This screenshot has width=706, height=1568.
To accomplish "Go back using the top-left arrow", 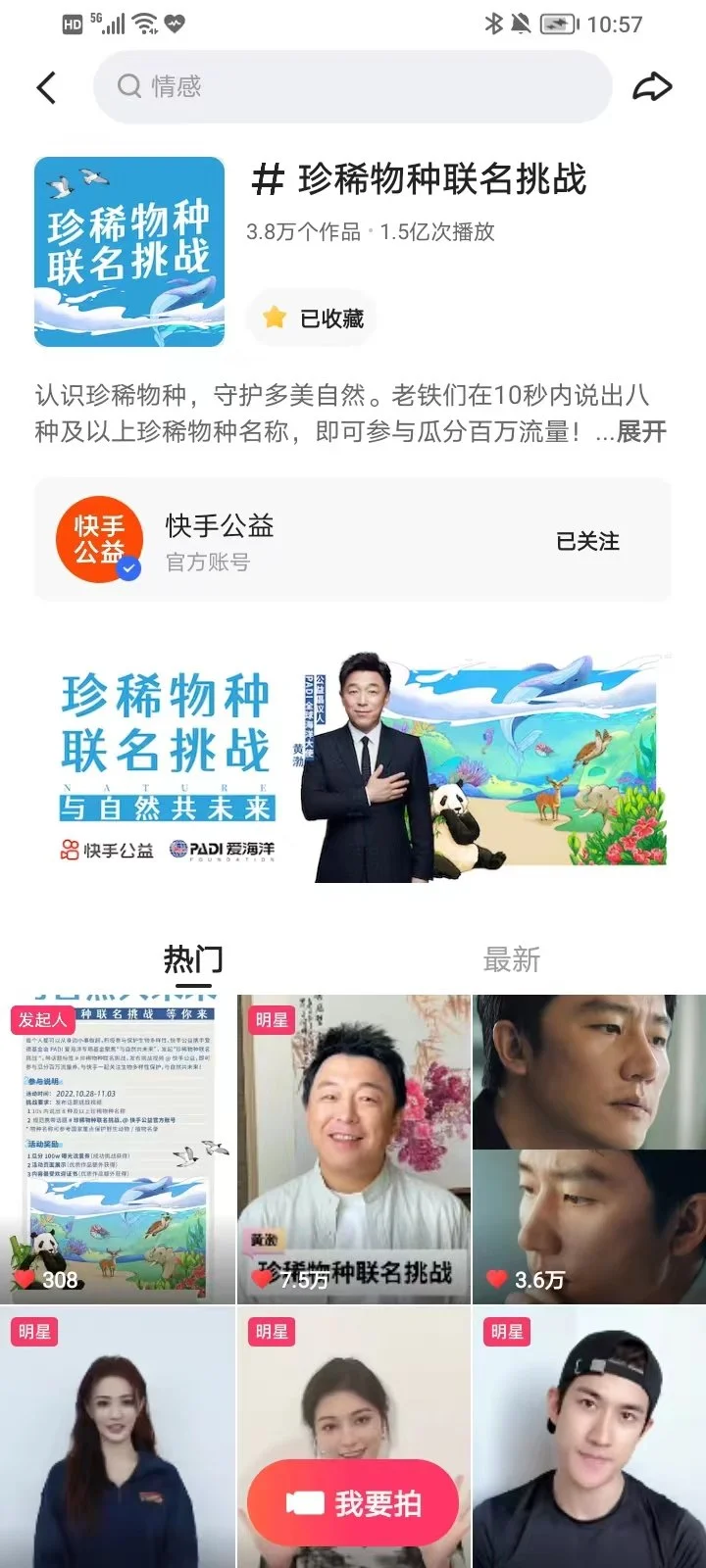I will tap(46, 87).
